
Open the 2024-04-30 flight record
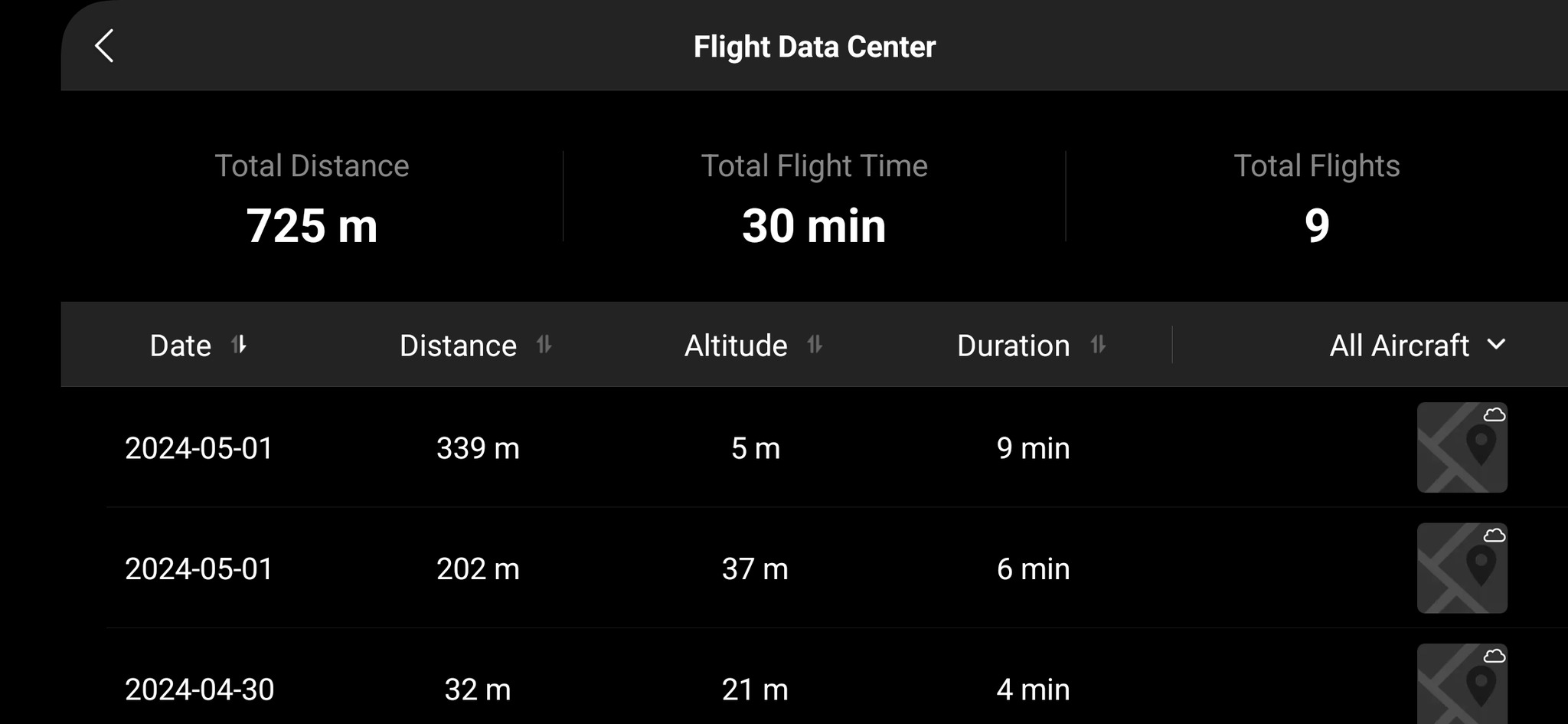click(200, 690)
